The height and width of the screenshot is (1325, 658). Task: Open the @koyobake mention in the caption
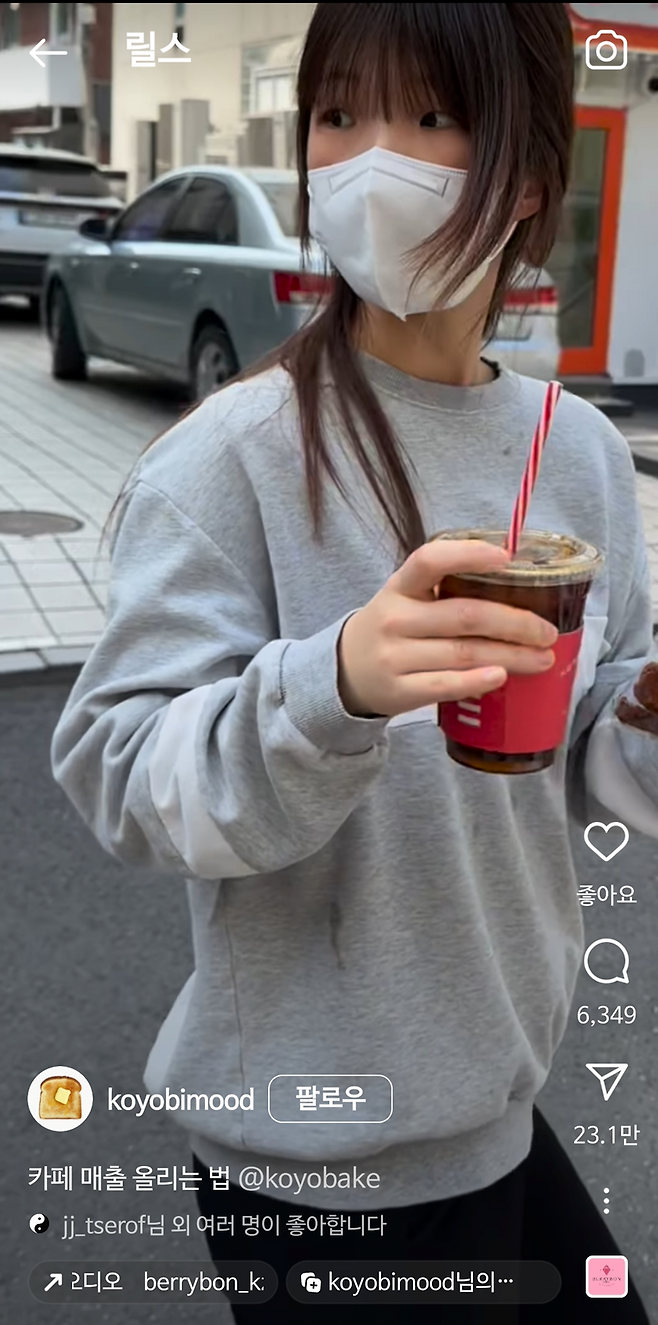point(309,1178)
